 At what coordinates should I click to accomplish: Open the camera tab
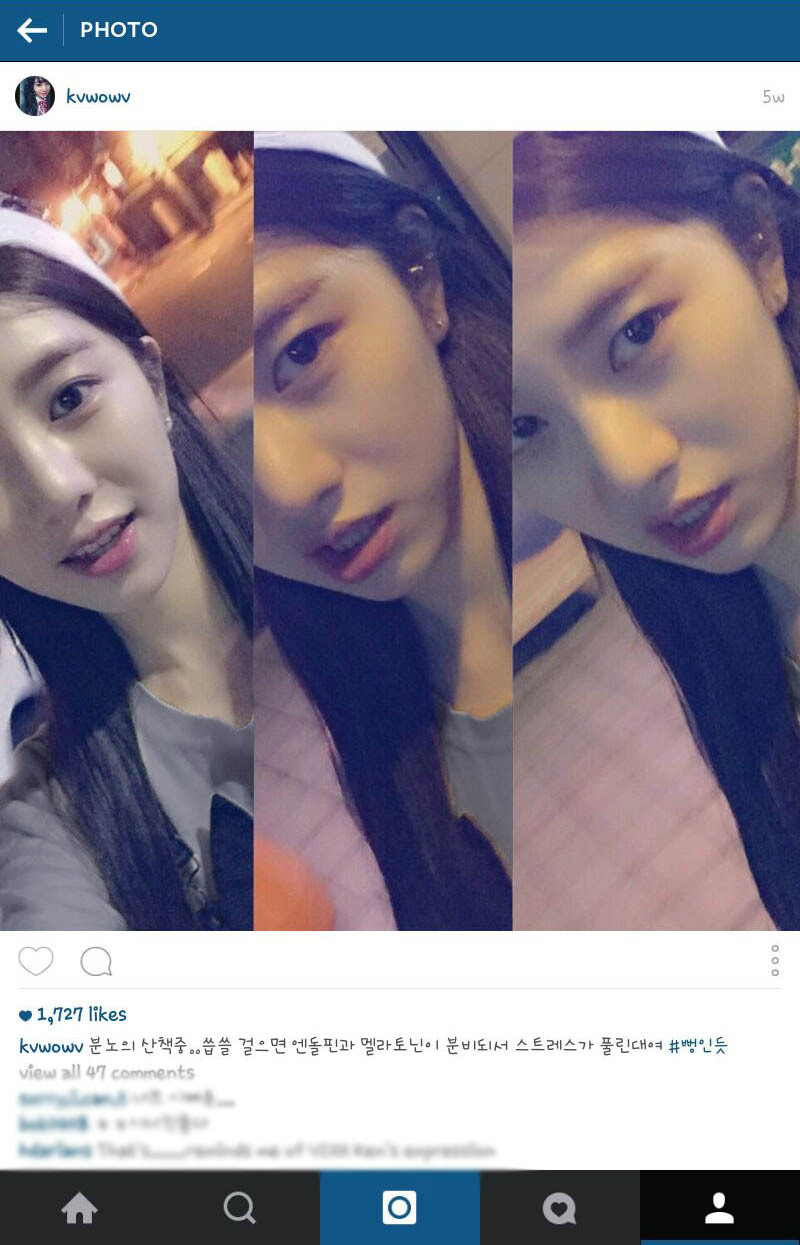tap(400, 1208)
